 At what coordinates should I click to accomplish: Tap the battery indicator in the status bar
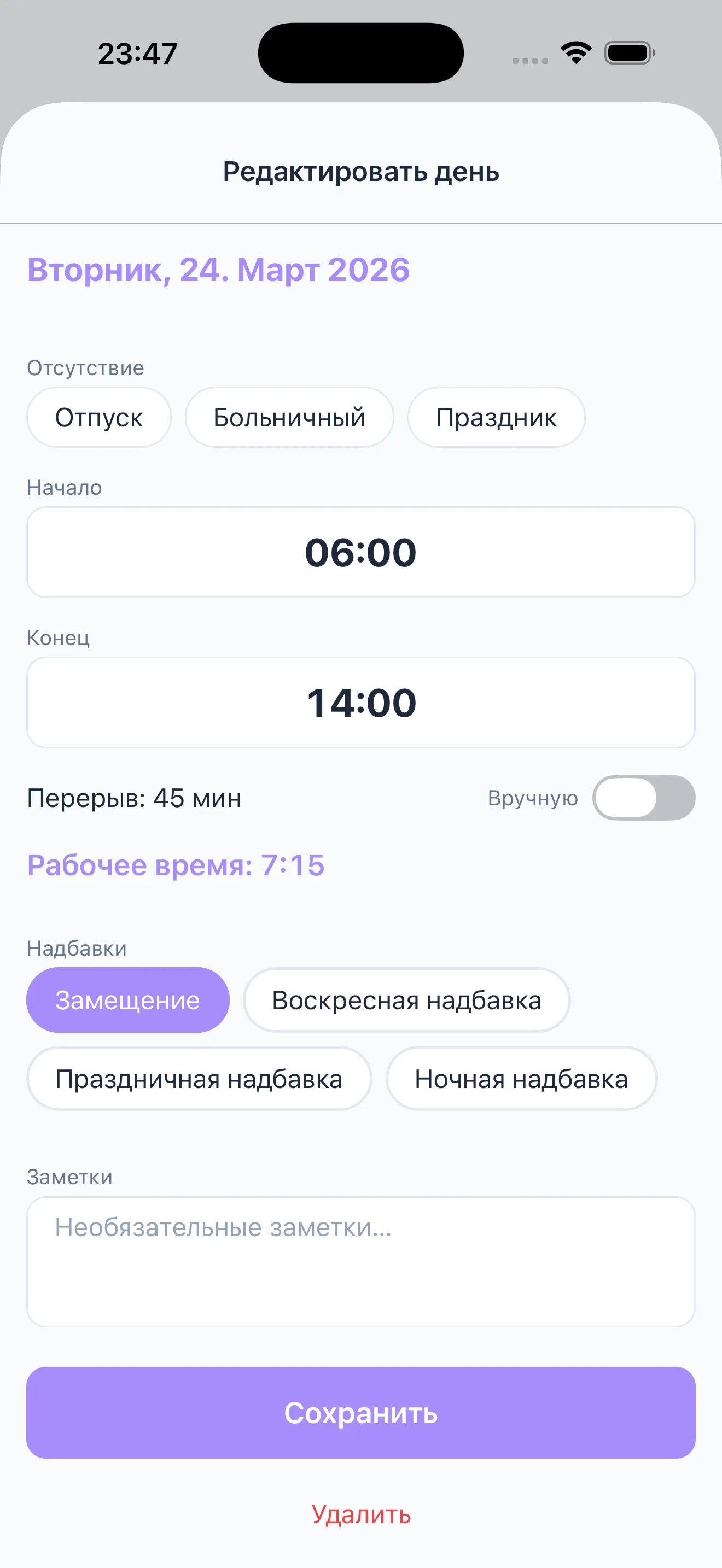click(x=628, y=53)
